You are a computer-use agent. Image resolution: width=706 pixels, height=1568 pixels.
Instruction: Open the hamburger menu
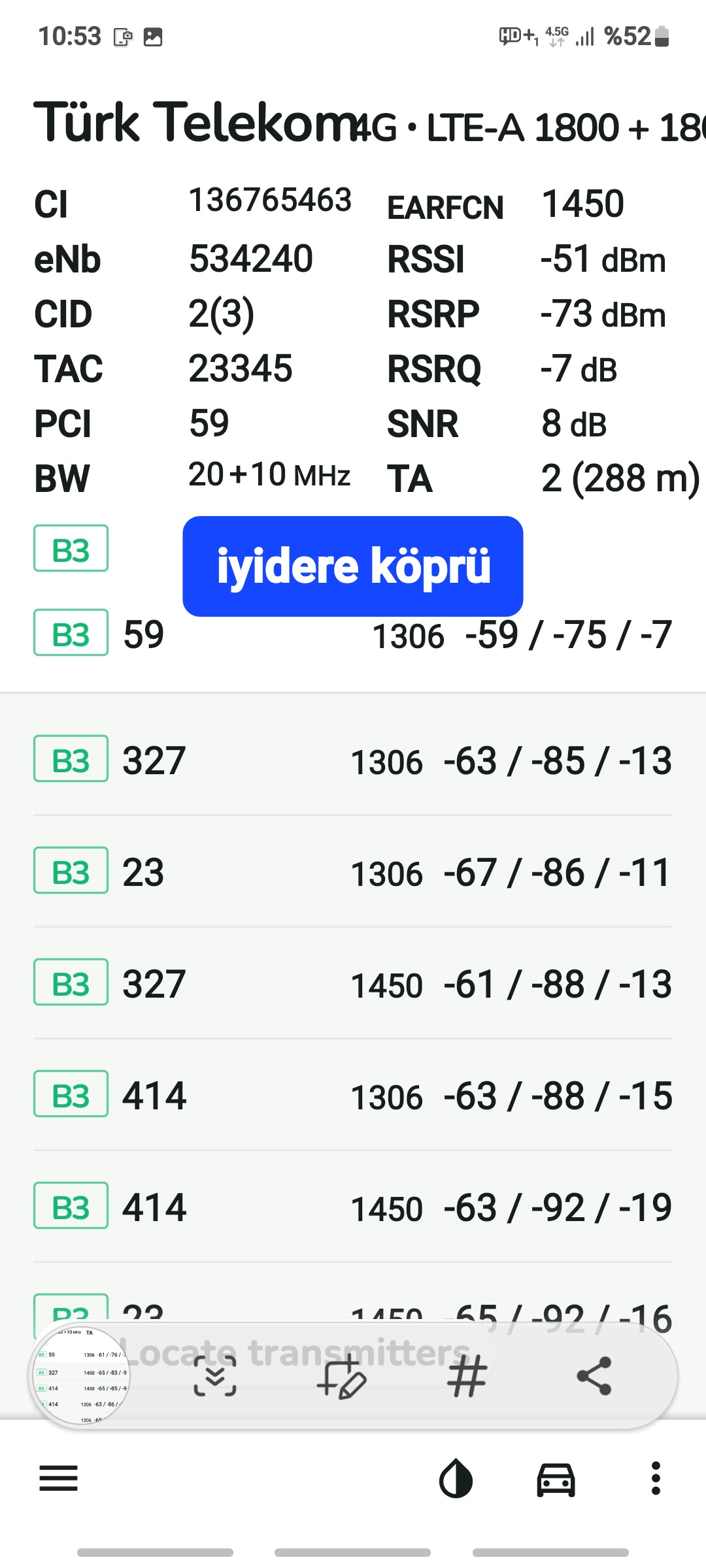(59, 1478)
